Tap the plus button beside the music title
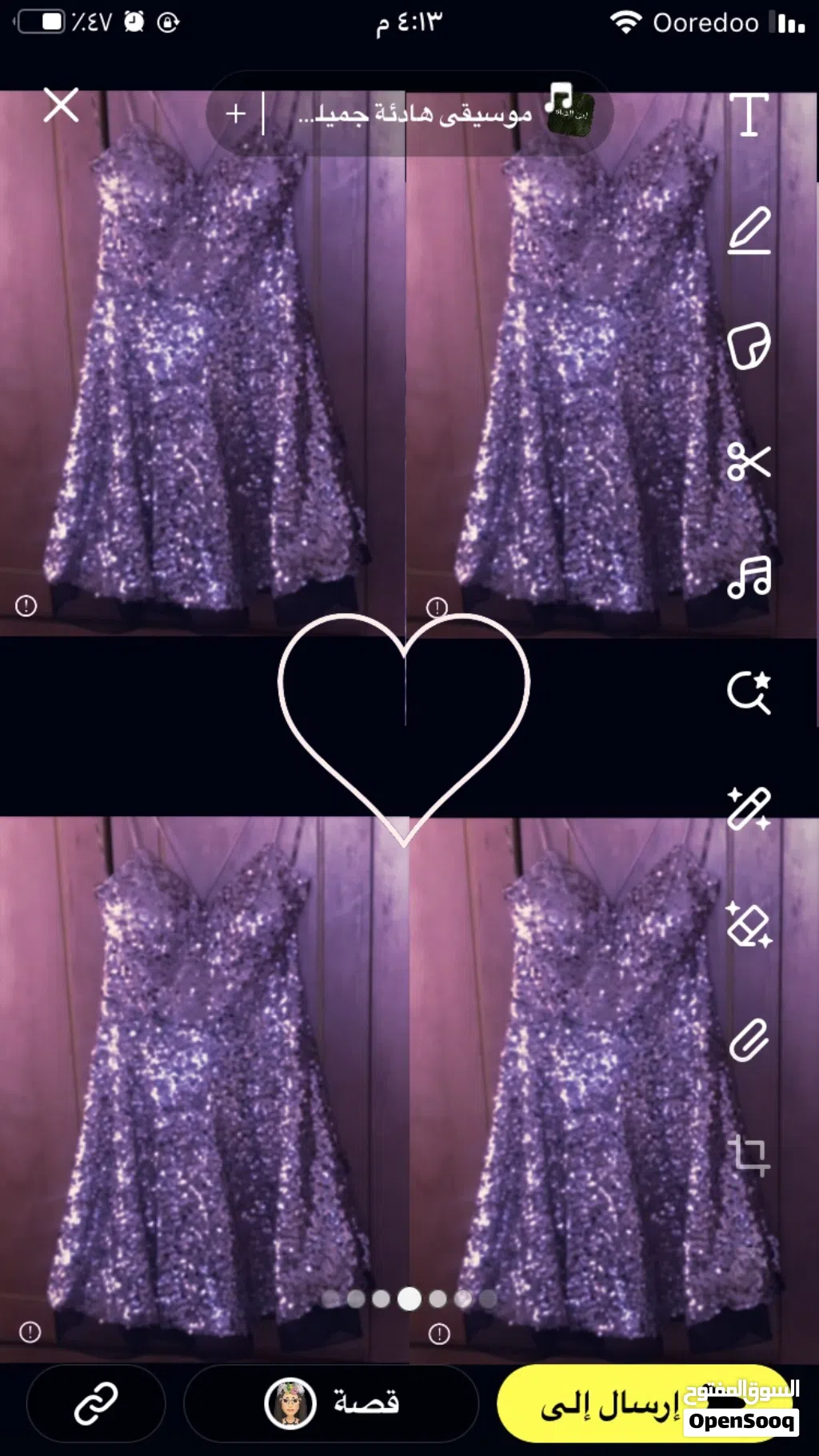The image size is (819, 1456). click(x=235, y=114)
